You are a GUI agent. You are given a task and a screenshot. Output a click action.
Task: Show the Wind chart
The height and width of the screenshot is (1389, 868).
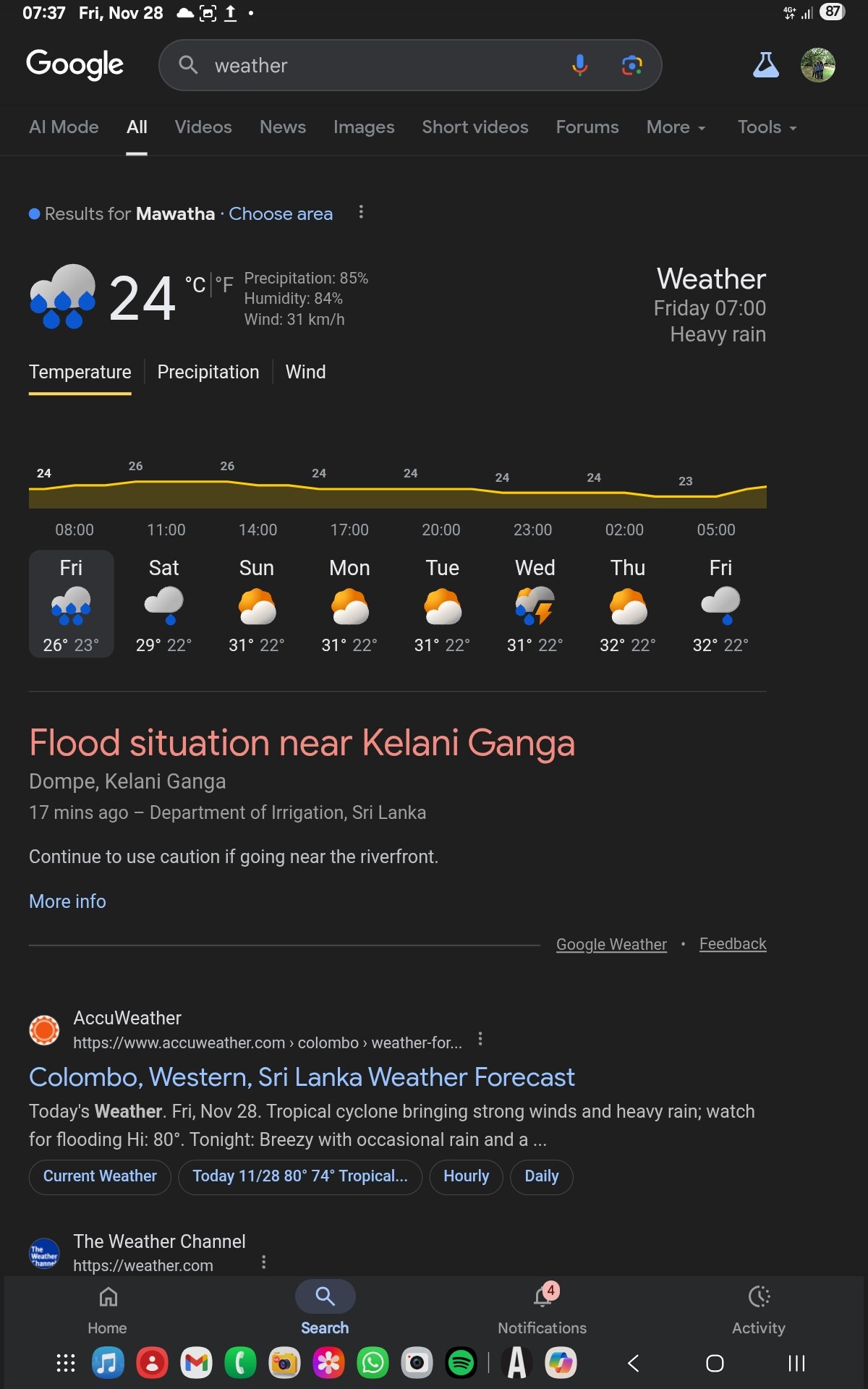point(305,372)
